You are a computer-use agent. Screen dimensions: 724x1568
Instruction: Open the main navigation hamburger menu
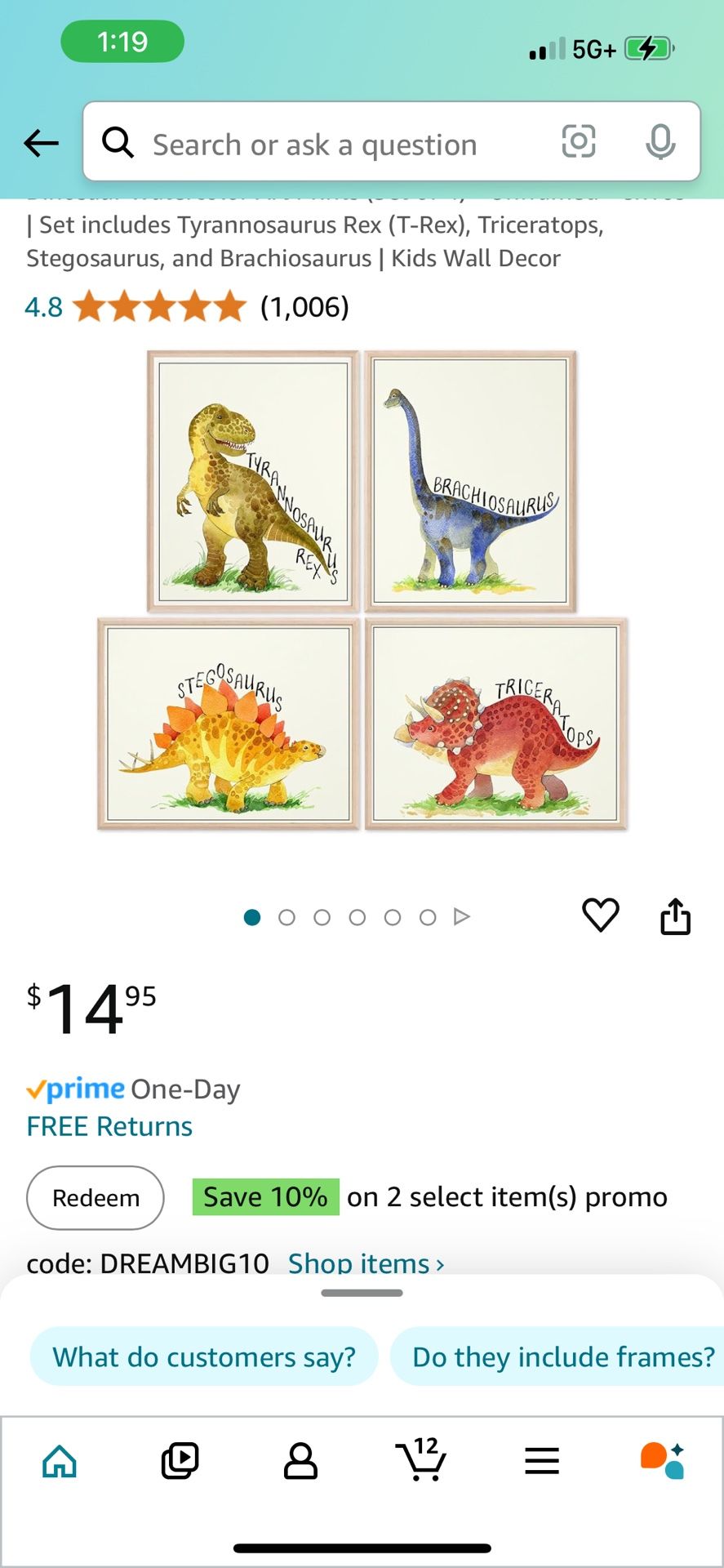(x=541, y=1462)
